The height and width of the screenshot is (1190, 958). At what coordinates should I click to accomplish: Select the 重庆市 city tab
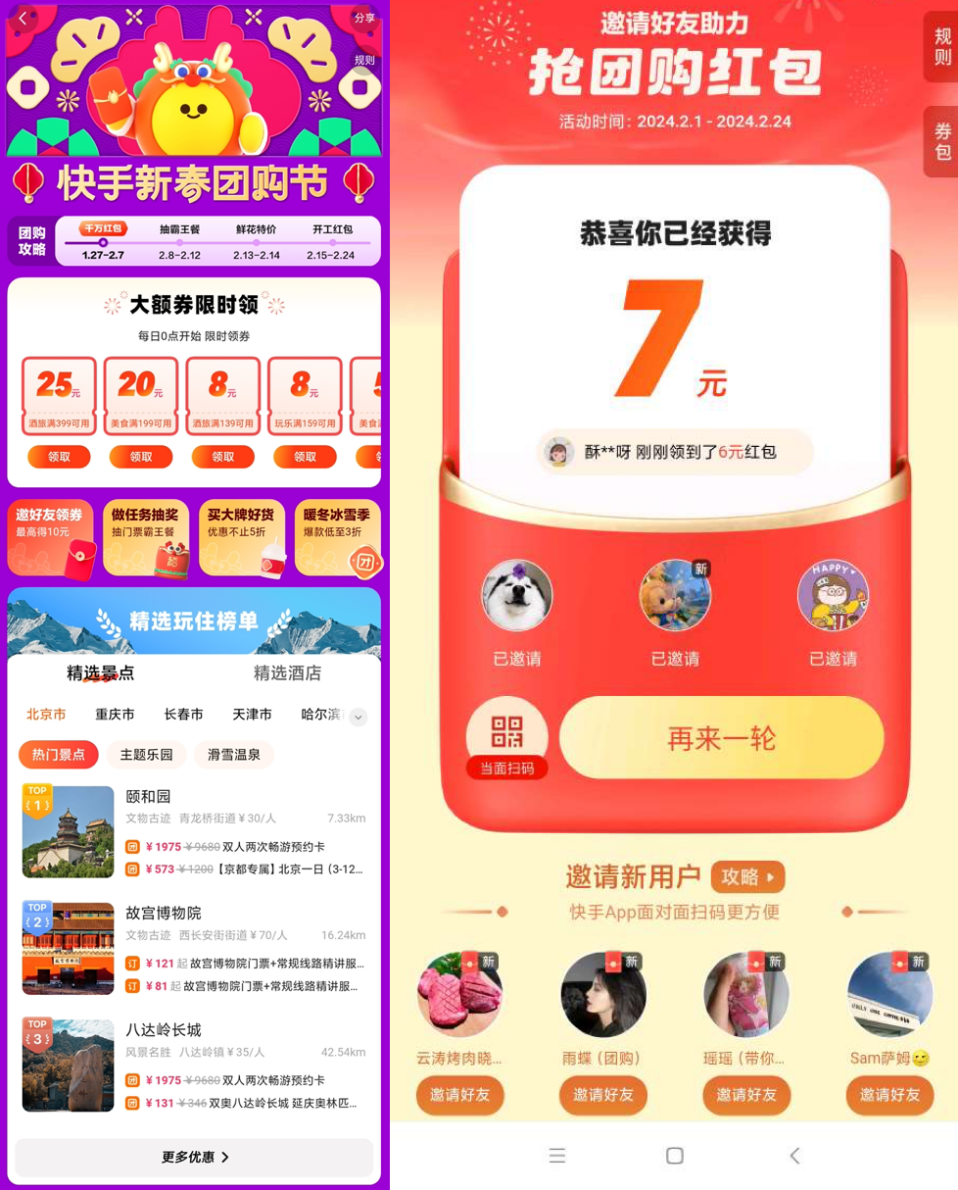pyautogui.click(x=115, y=714)
